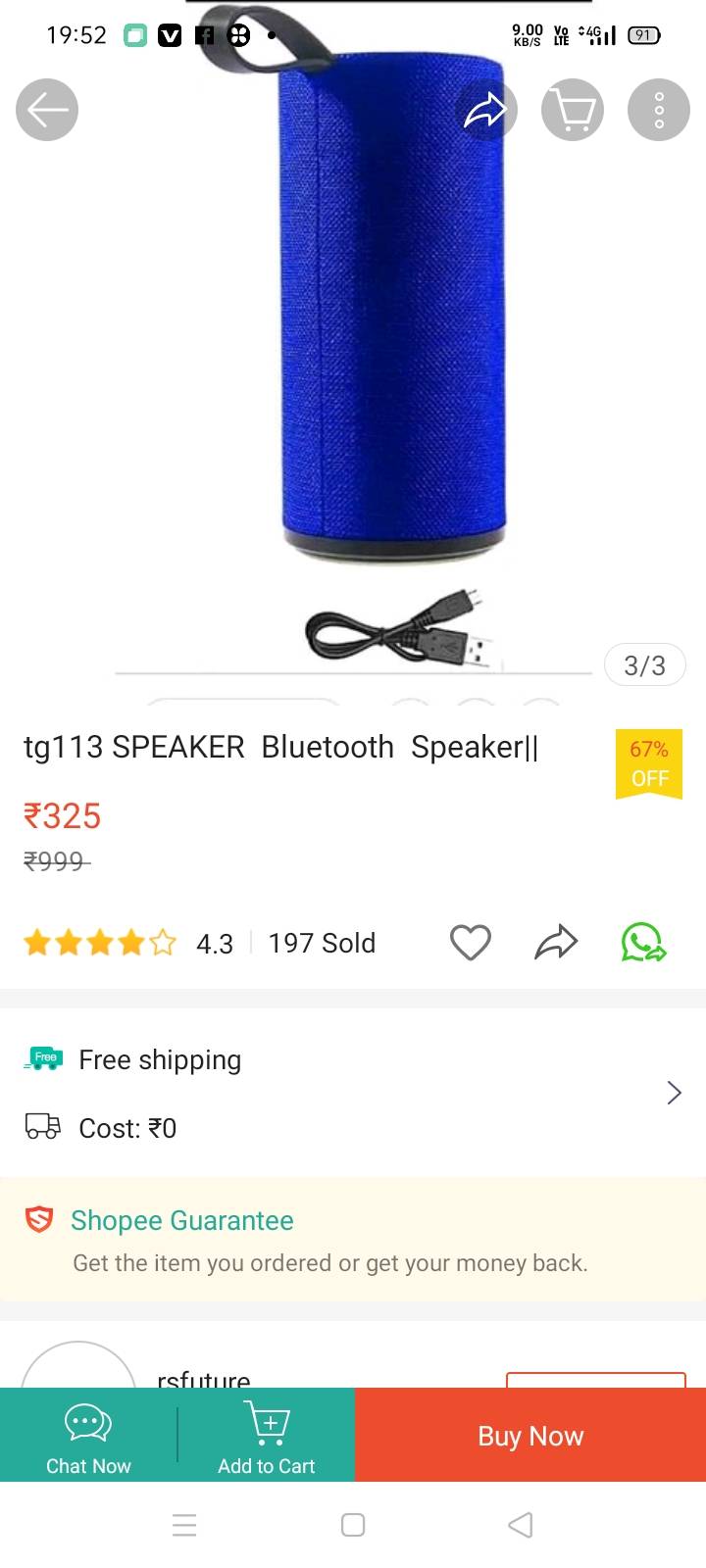Screen dimensions: 706x1568
Task: Go back using the top-left arrow
Action: click(x=47, y=110)
